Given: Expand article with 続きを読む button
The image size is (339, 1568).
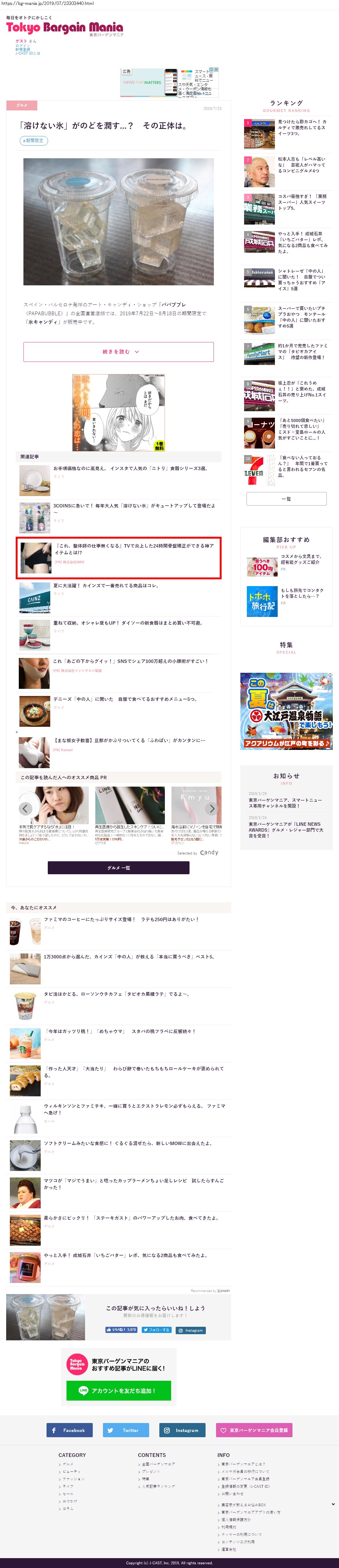Looking at the screenshot, I should tap(118, 352).
